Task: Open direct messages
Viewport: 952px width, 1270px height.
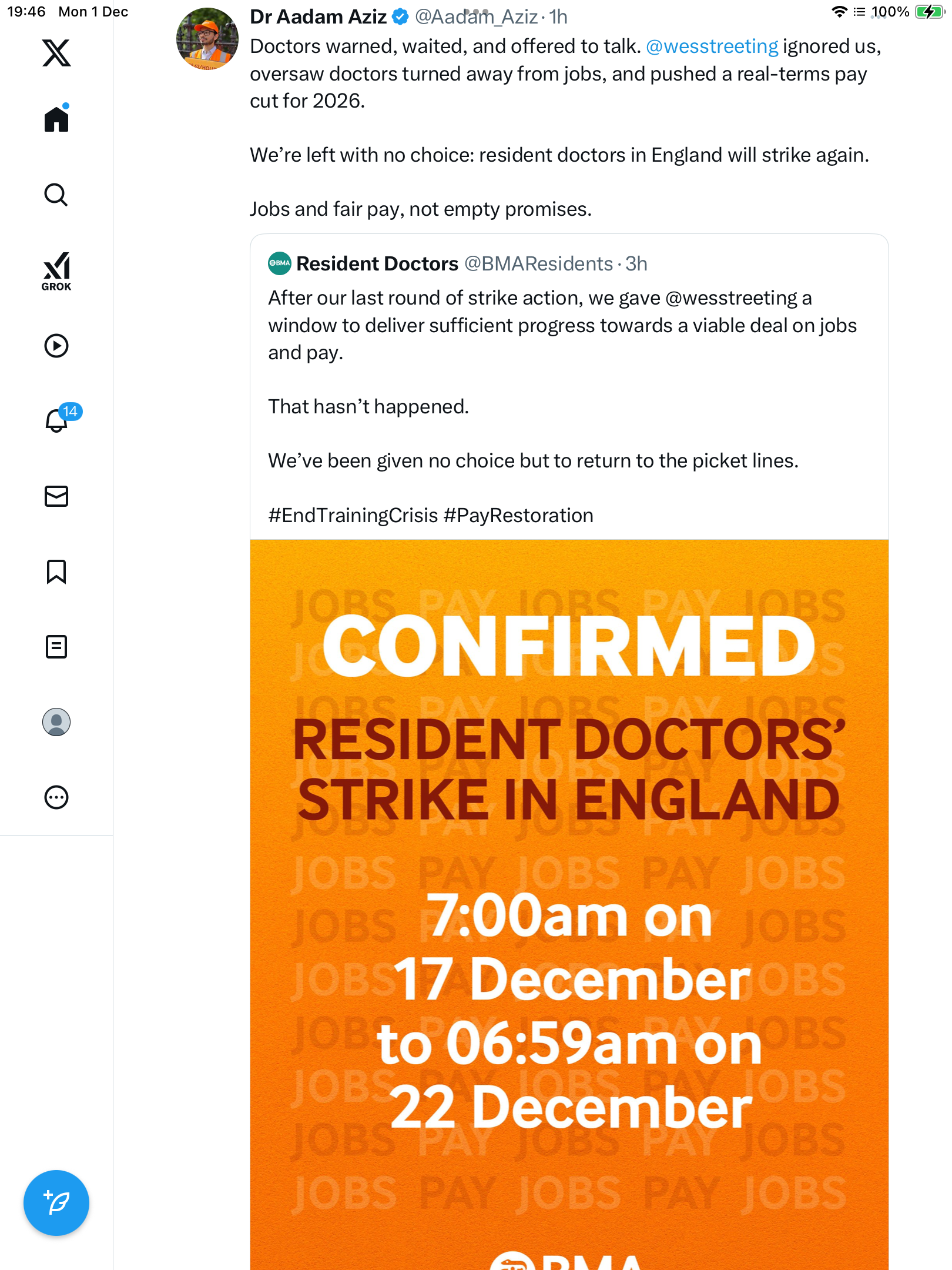Action: pyautogui.click(x=56, y=496)
